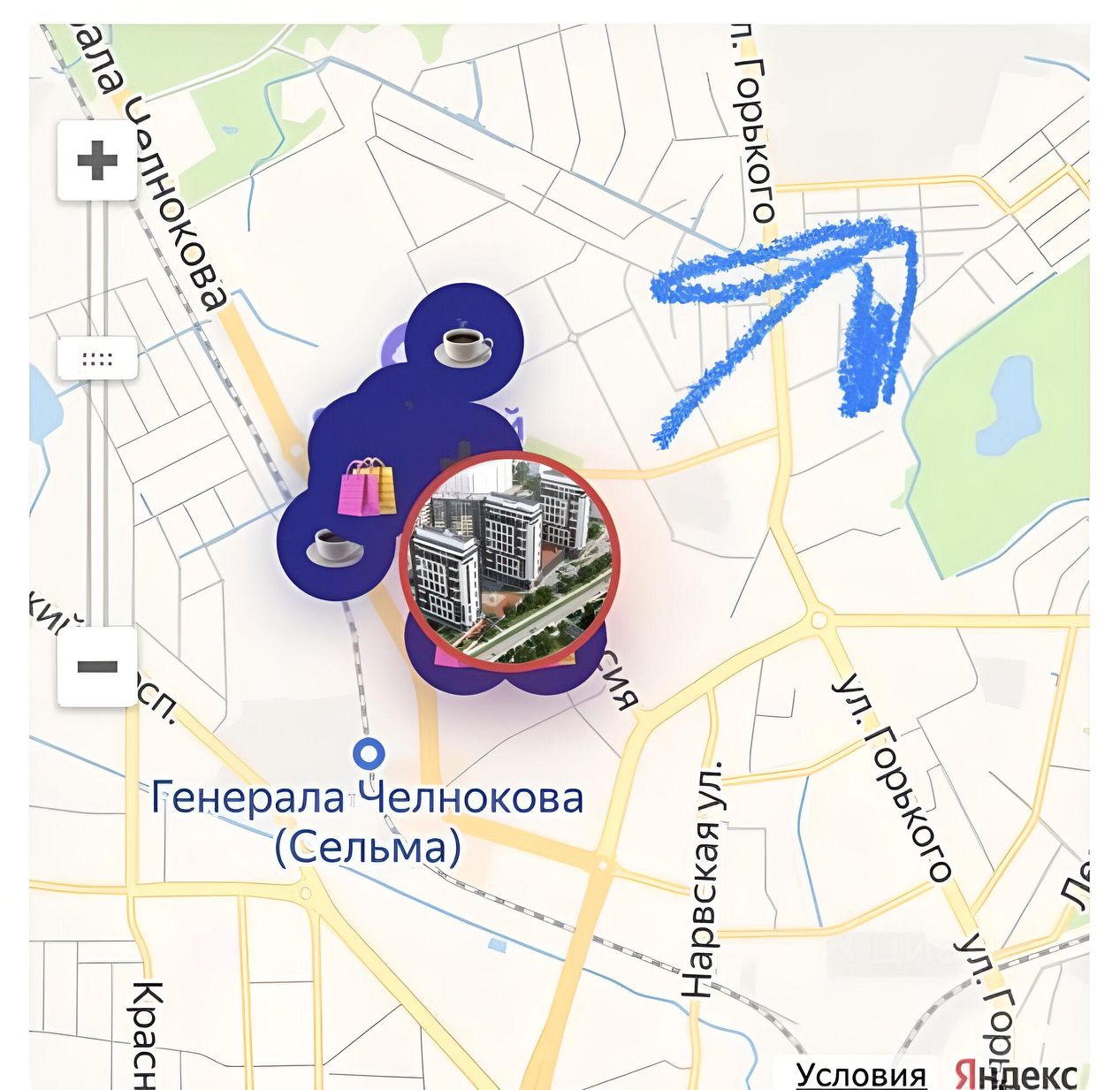The height and width of the screenshot is (1090, 1120).
Task: Select the Генерала Челнокова (Сельма) stop marker
Action: click(x=368, y=754)
